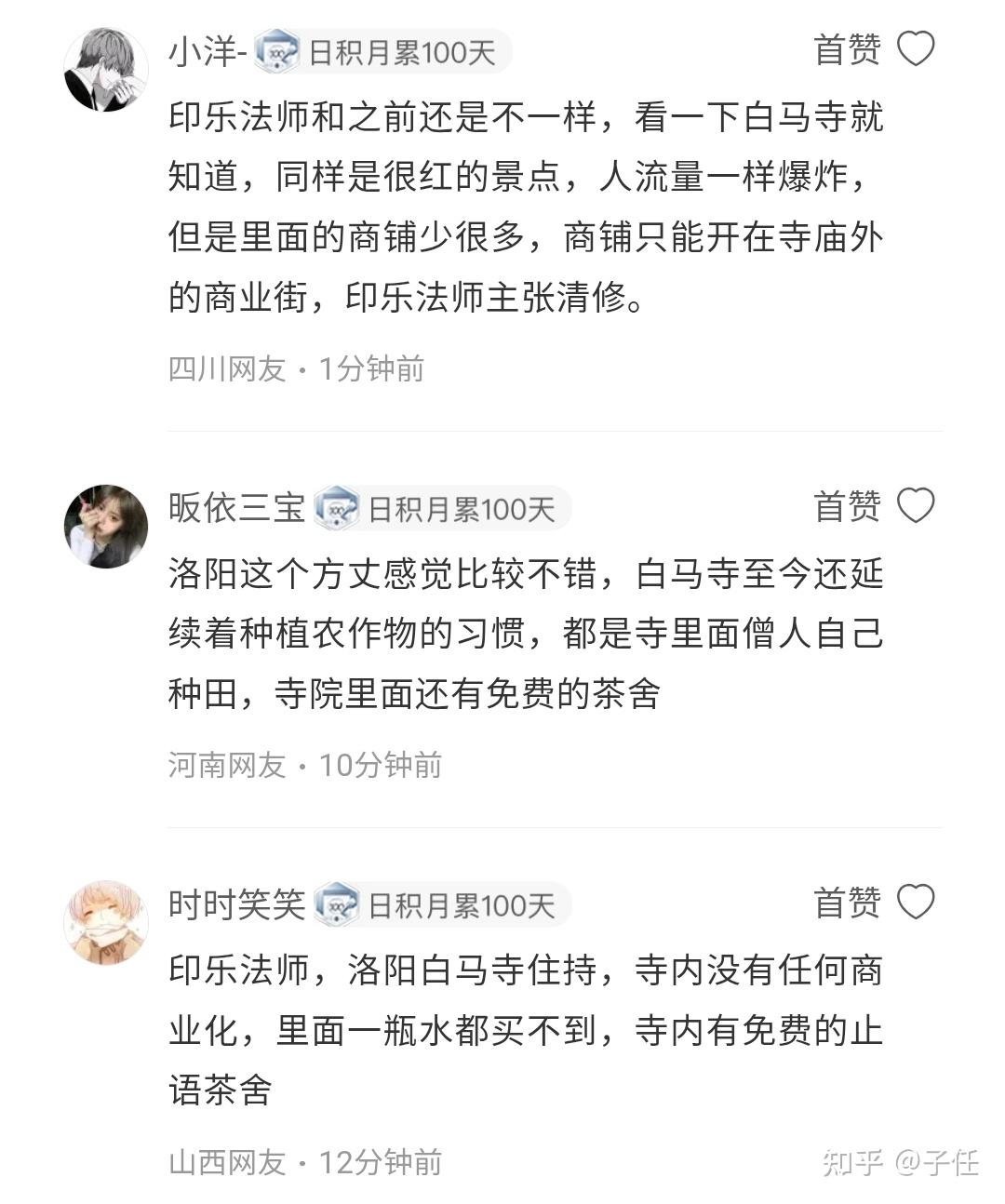Tap the username 皈依三宝

pos(236,508)
